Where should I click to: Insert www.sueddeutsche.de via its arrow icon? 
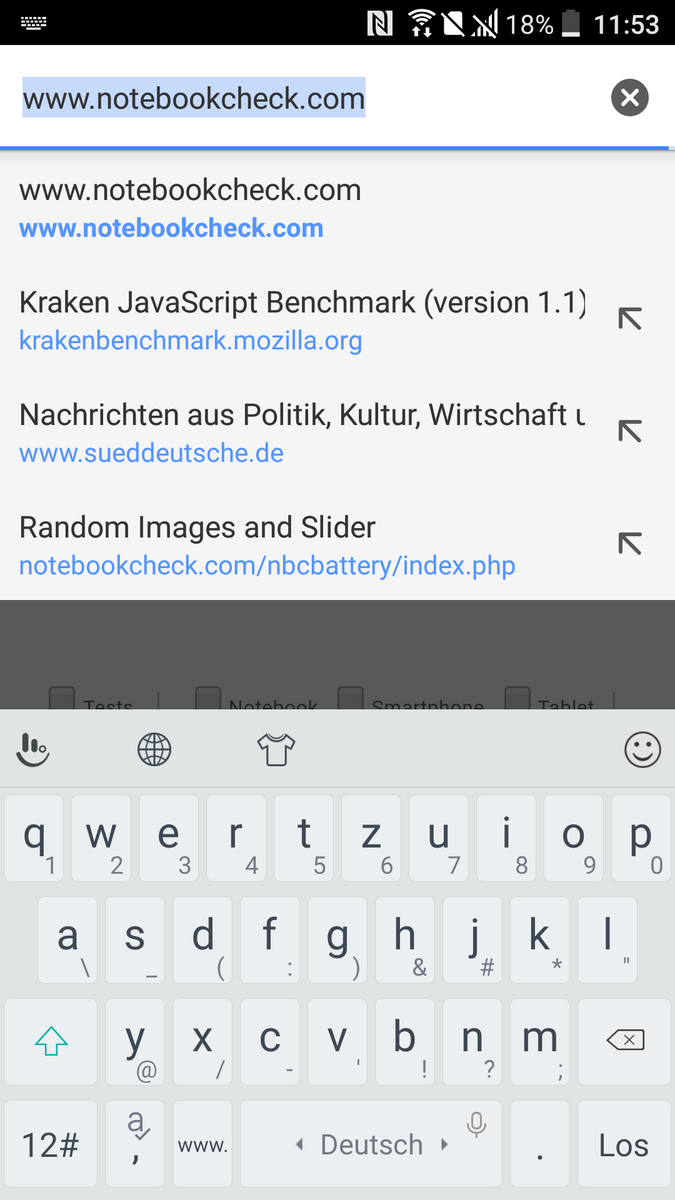[629, 432]
